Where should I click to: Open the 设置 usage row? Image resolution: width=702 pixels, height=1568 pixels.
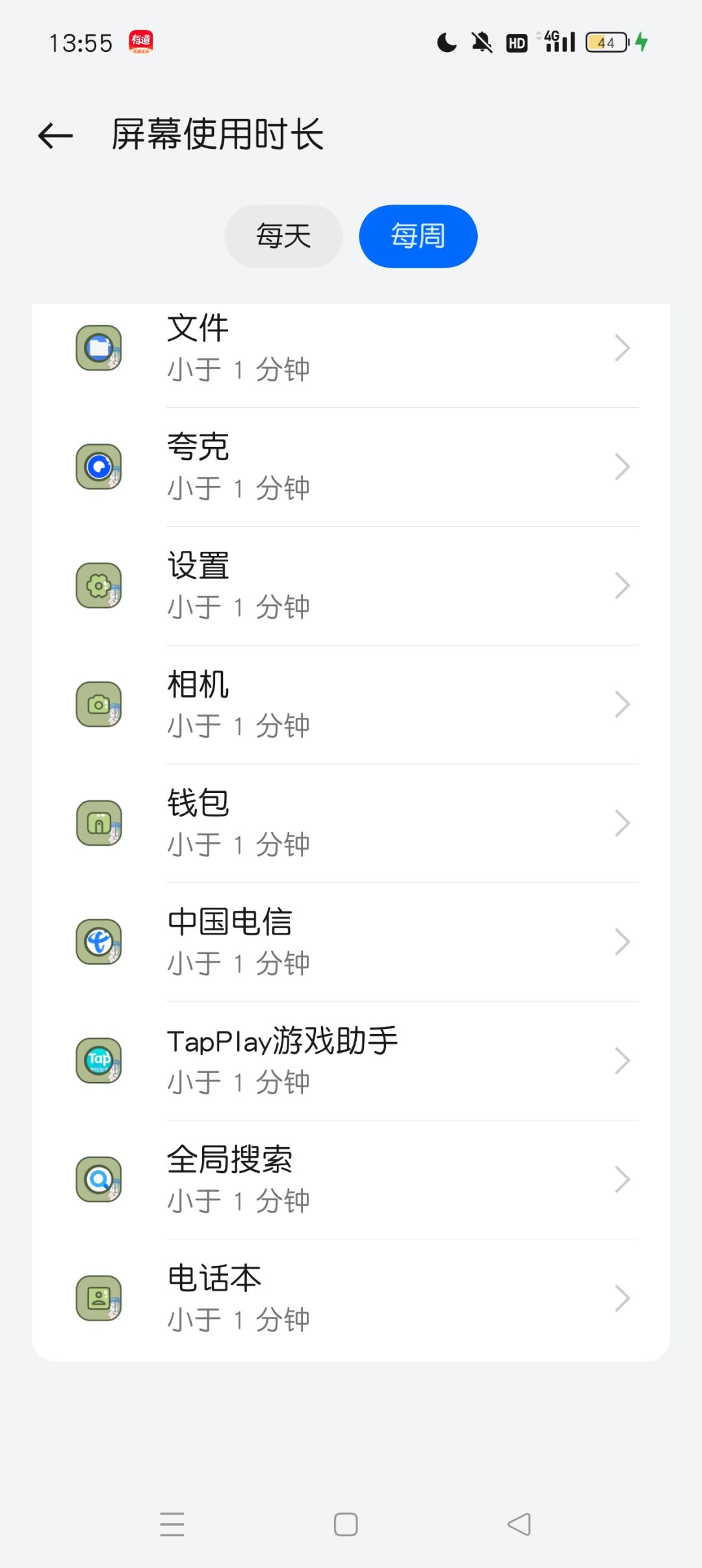(x=351, y=586)
